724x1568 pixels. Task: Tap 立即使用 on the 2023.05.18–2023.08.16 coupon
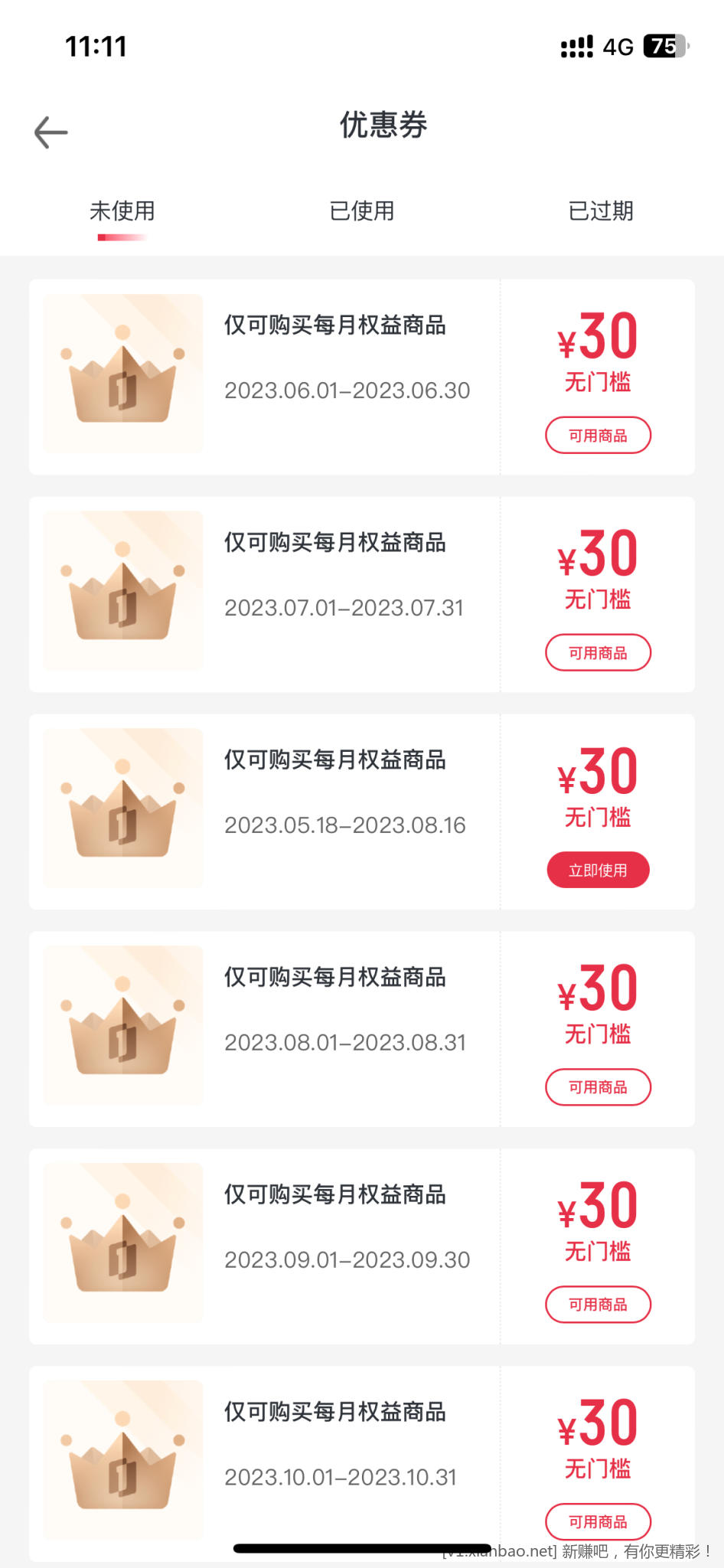click(598, 870)
